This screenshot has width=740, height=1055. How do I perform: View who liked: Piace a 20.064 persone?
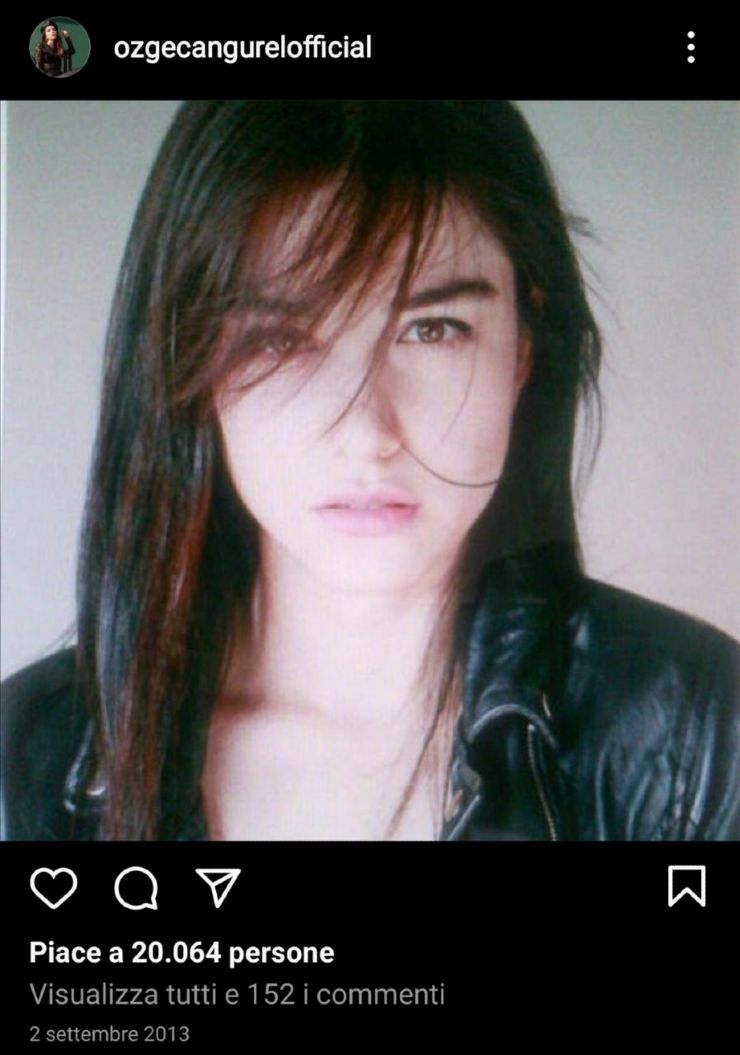(182, 953)
